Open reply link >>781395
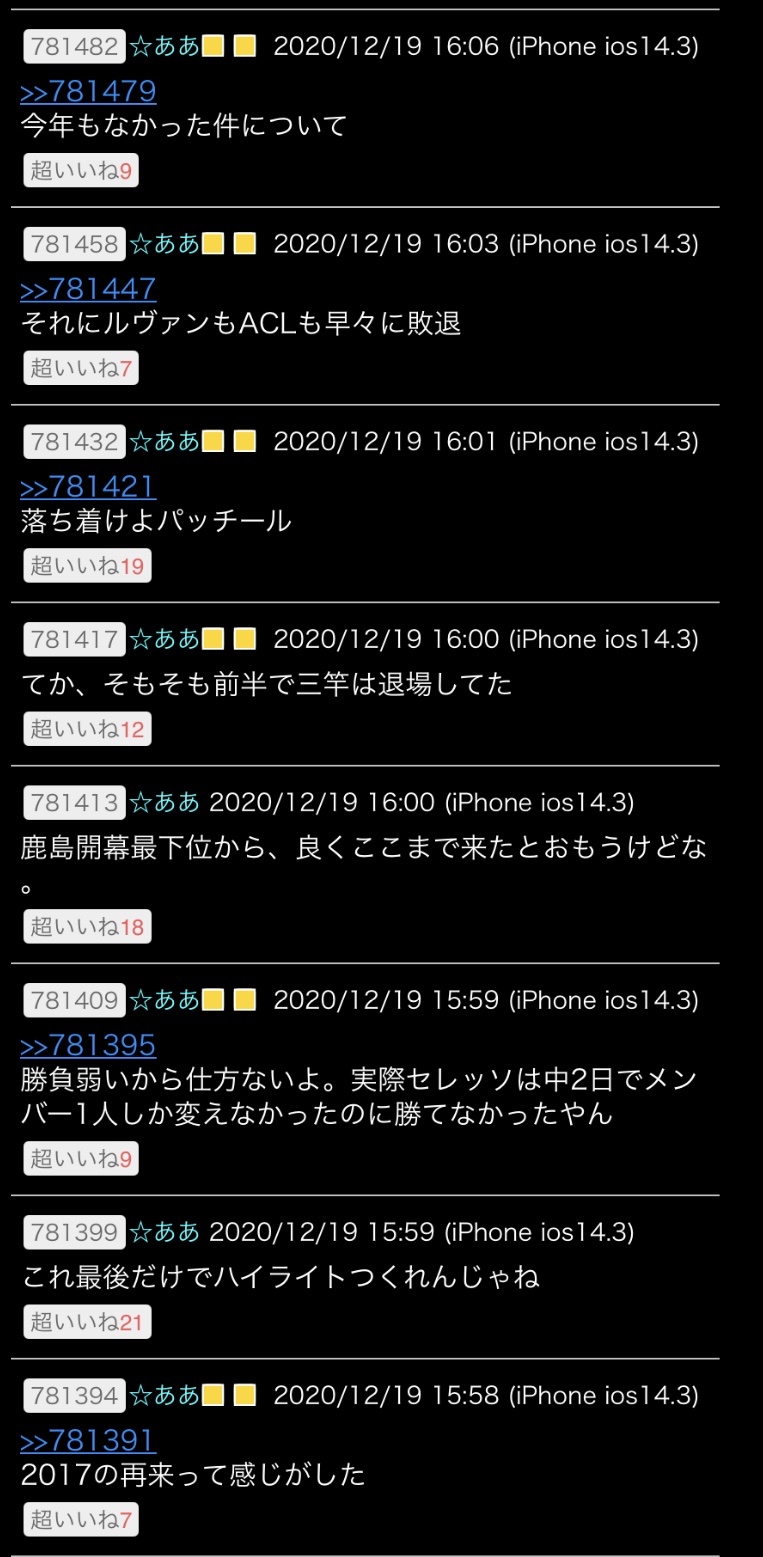Image resolution: width=763 pixels, height=1557 pixels. pos(88,1045)
